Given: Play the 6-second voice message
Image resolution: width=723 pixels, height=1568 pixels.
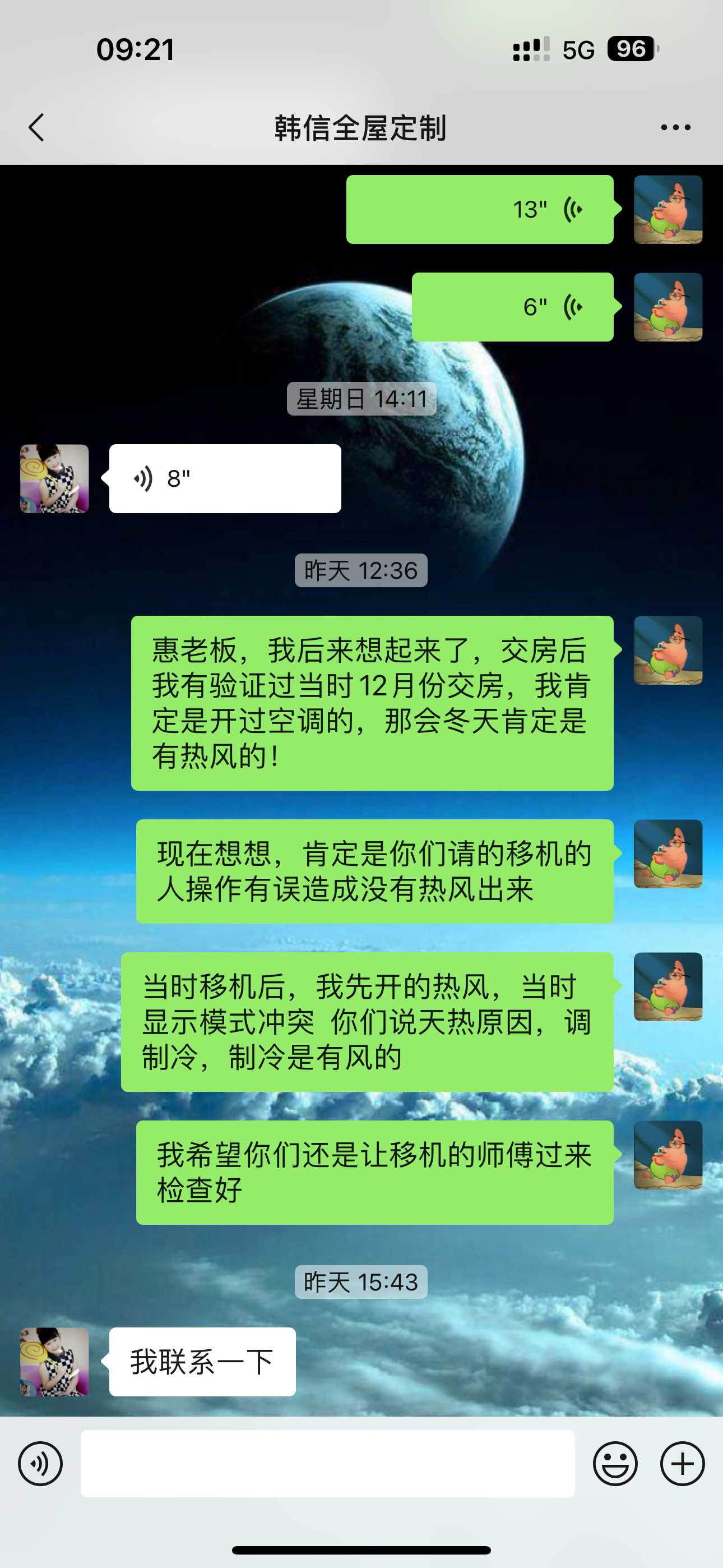Looking at the screenshot, I should point(512,307).
